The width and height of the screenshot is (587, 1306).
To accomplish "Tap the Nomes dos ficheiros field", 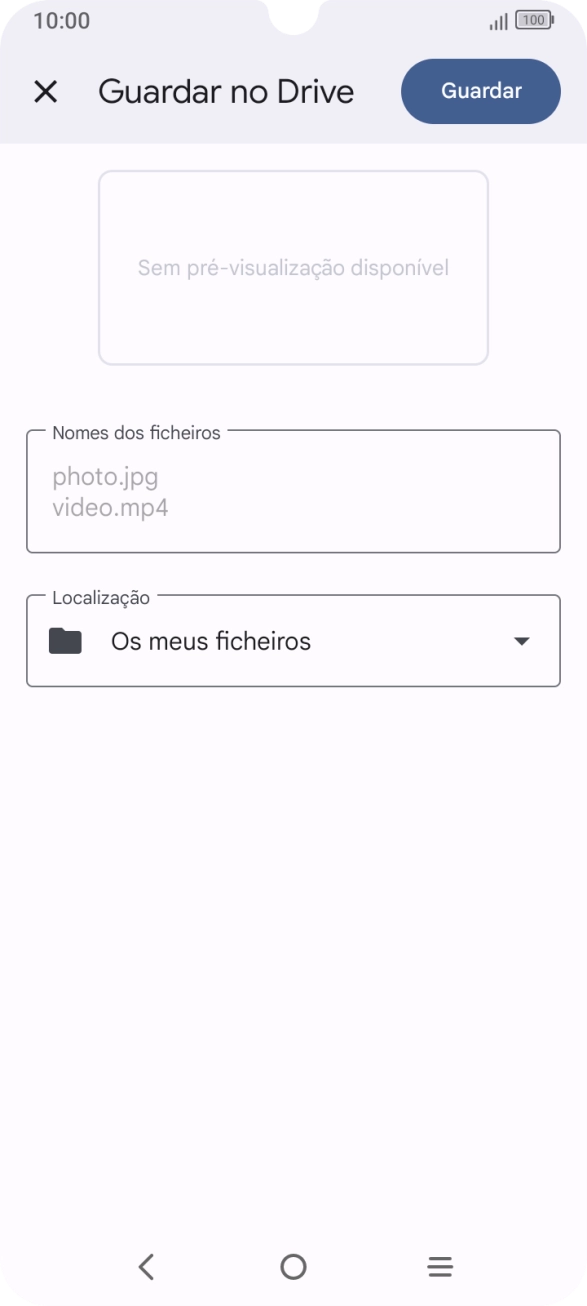I will (293, 492).
